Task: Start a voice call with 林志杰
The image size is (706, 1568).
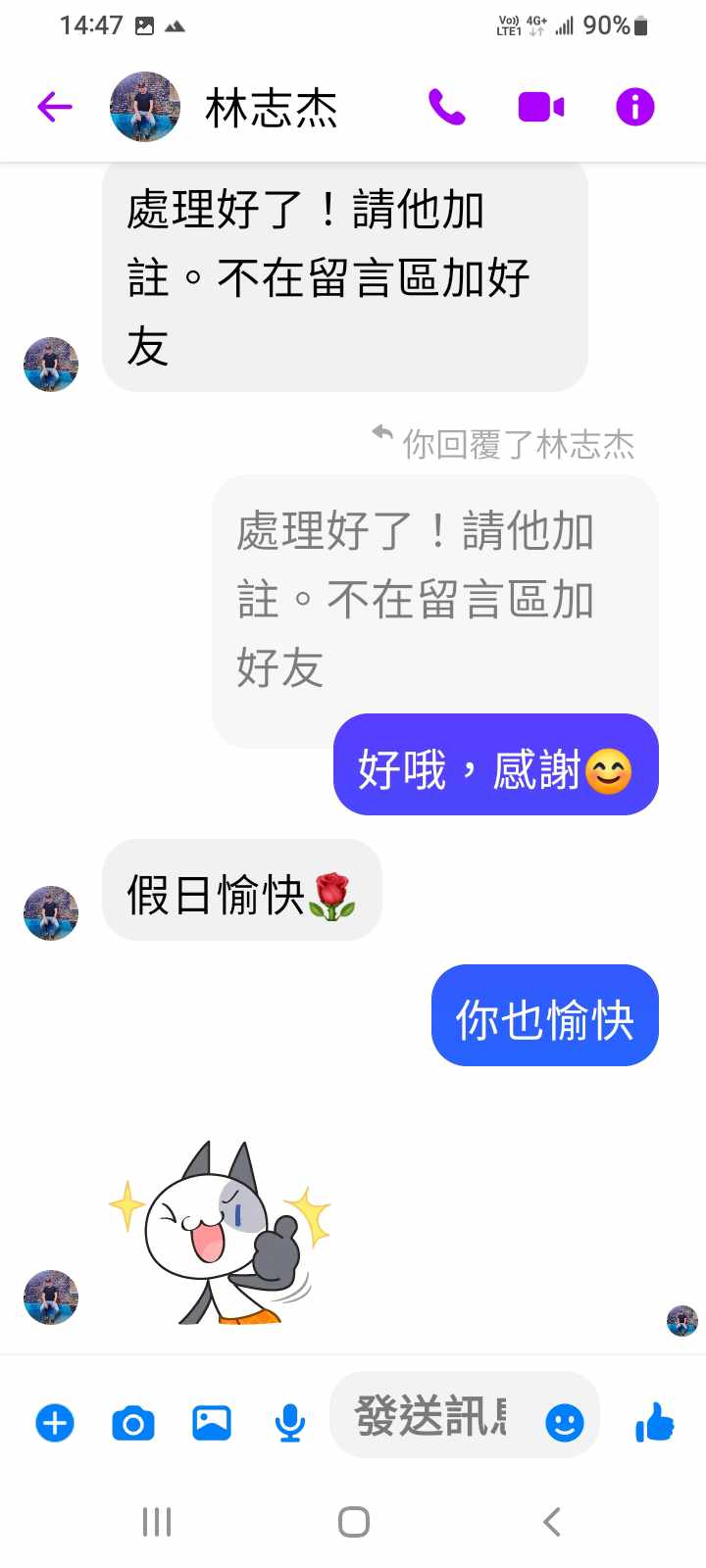Action: point(447,107)
